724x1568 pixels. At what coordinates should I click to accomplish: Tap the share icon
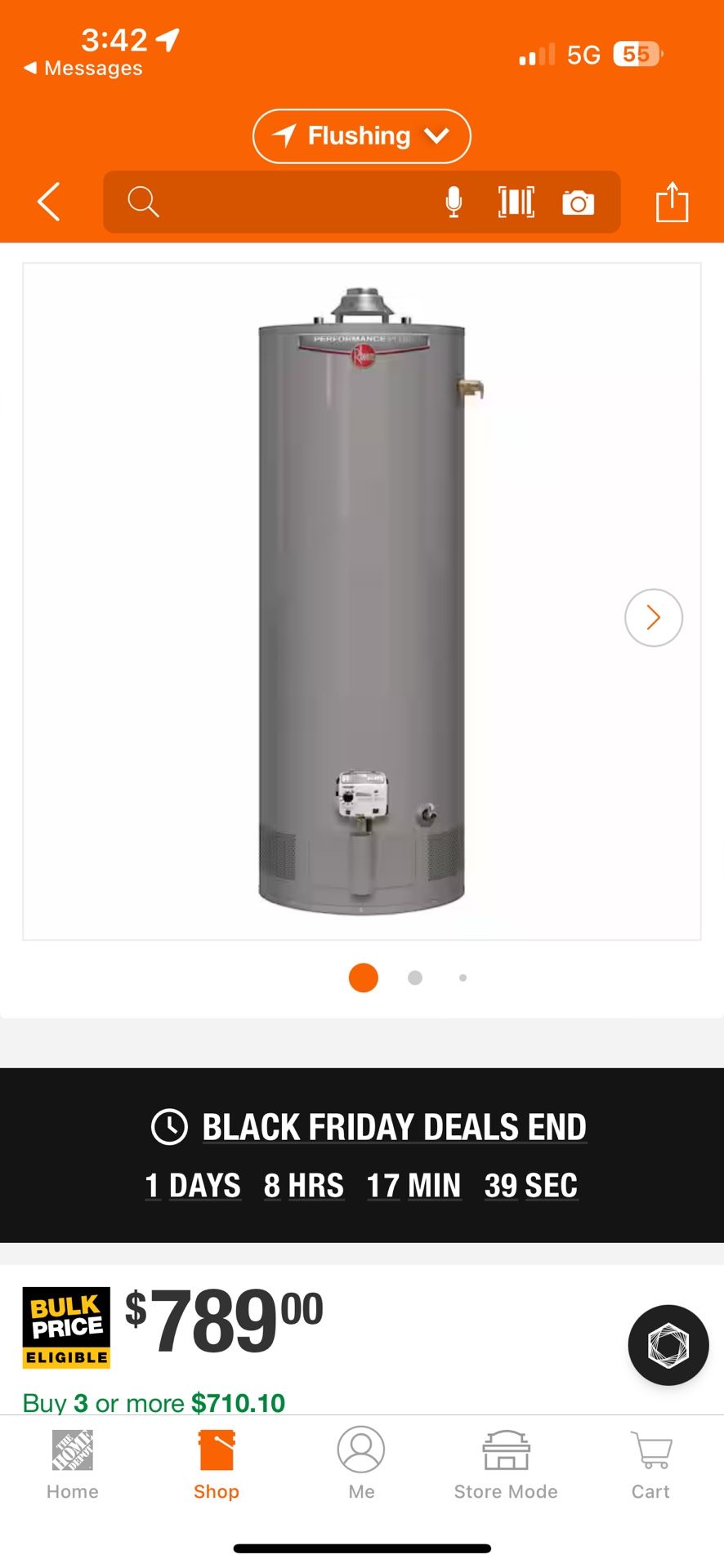(x=673, y=202)
